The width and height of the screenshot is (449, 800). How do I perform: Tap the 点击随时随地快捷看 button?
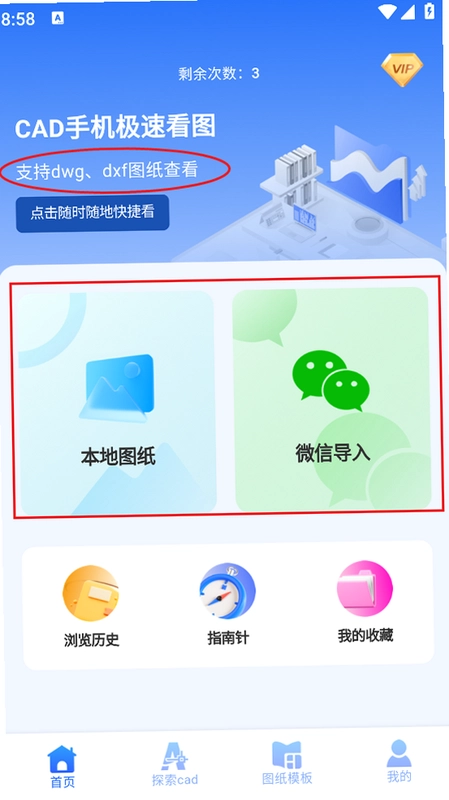(x=92, y=213)
